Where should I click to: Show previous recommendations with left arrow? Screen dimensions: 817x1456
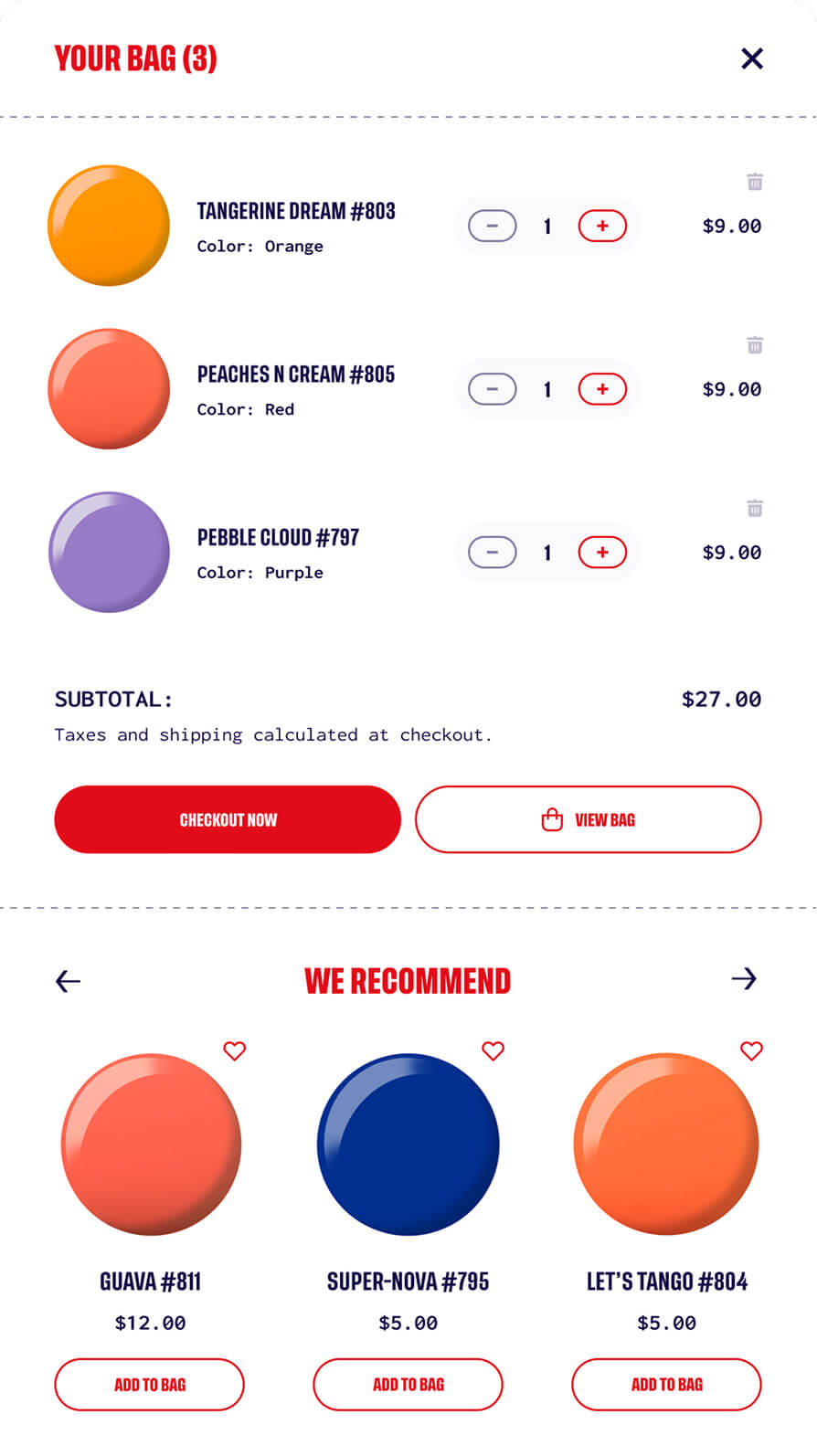pos(69,981)
